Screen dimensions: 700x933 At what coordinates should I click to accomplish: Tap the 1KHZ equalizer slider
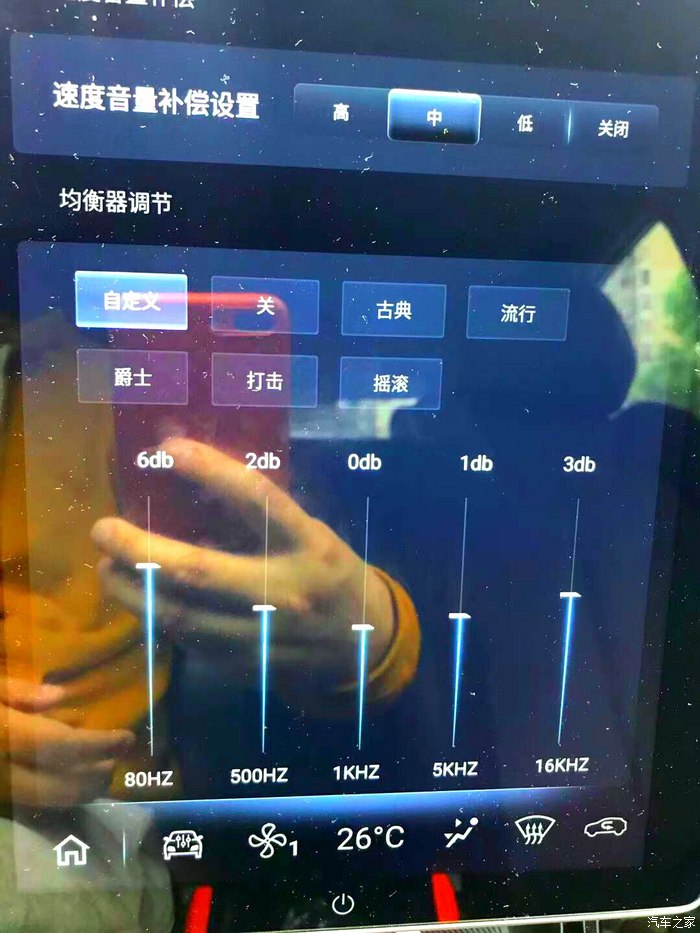coord(362,627)
